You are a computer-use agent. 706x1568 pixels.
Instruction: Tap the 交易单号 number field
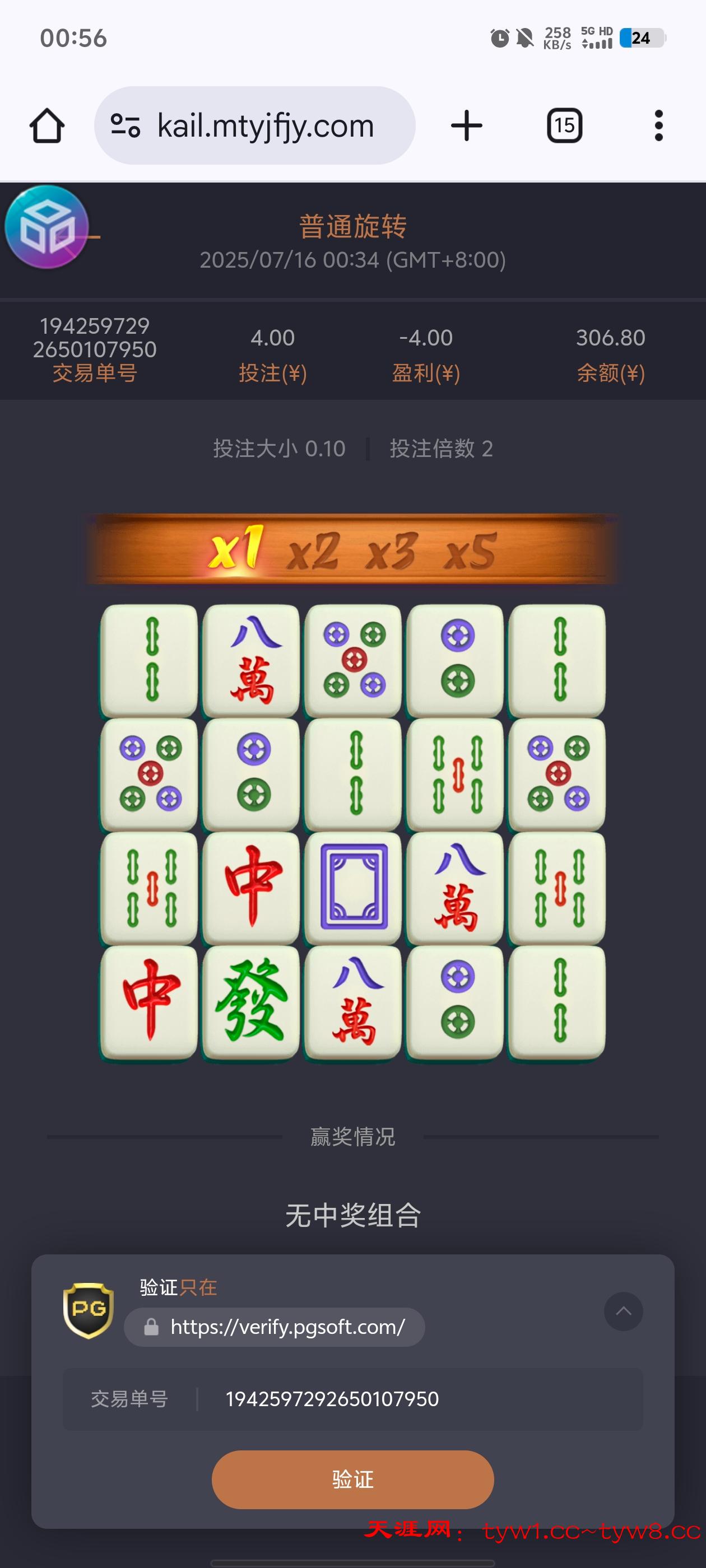pyautogui.click(x=352, y=1399)
